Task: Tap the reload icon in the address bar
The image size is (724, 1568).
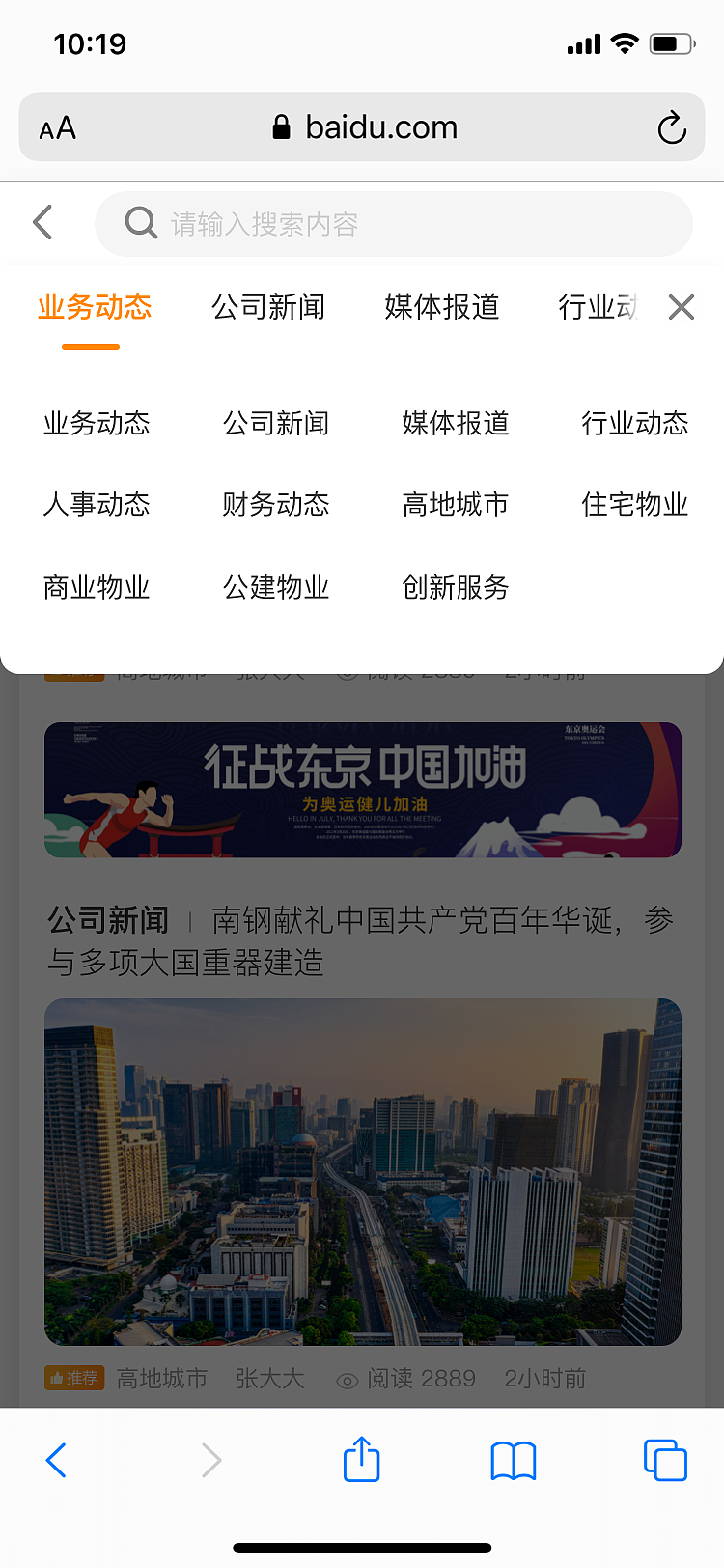Action: 672,126
